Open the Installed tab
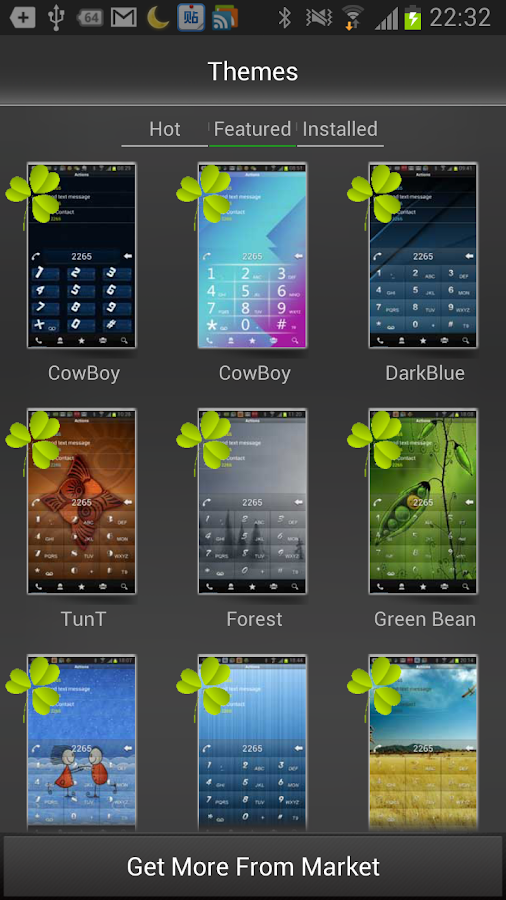This screenshot has height=900, width=506. click(x=340, y=130)
